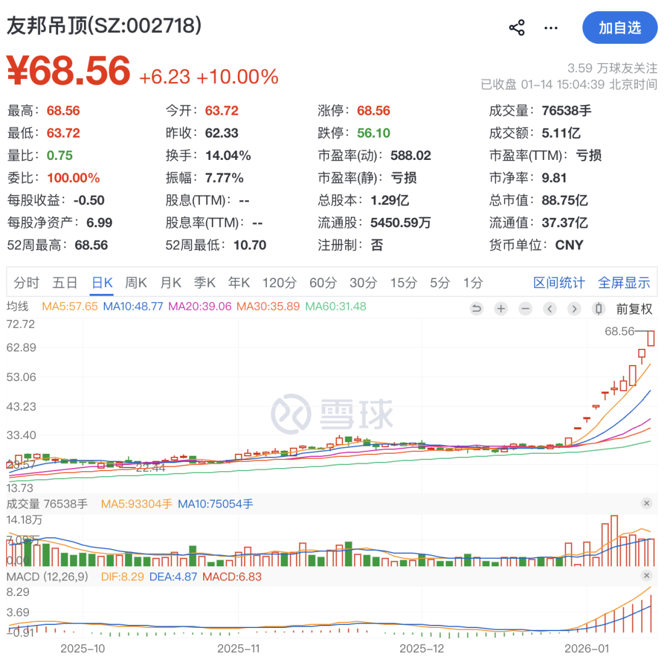Open the 年K chart tab
Image resolution: width=667 pixels, height=657 pixels.
click(x=239, y=283)
